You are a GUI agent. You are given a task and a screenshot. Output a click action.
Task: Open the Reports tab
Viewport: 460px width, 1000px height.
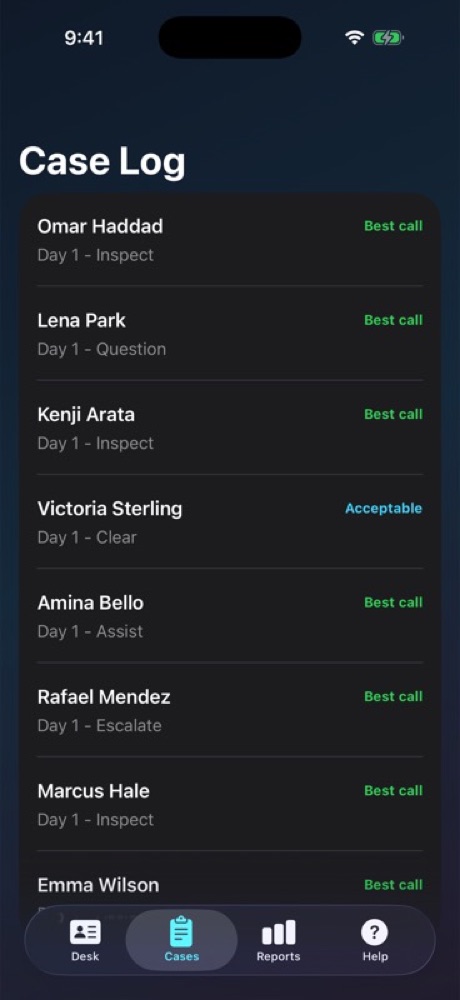tap(278, 940)
